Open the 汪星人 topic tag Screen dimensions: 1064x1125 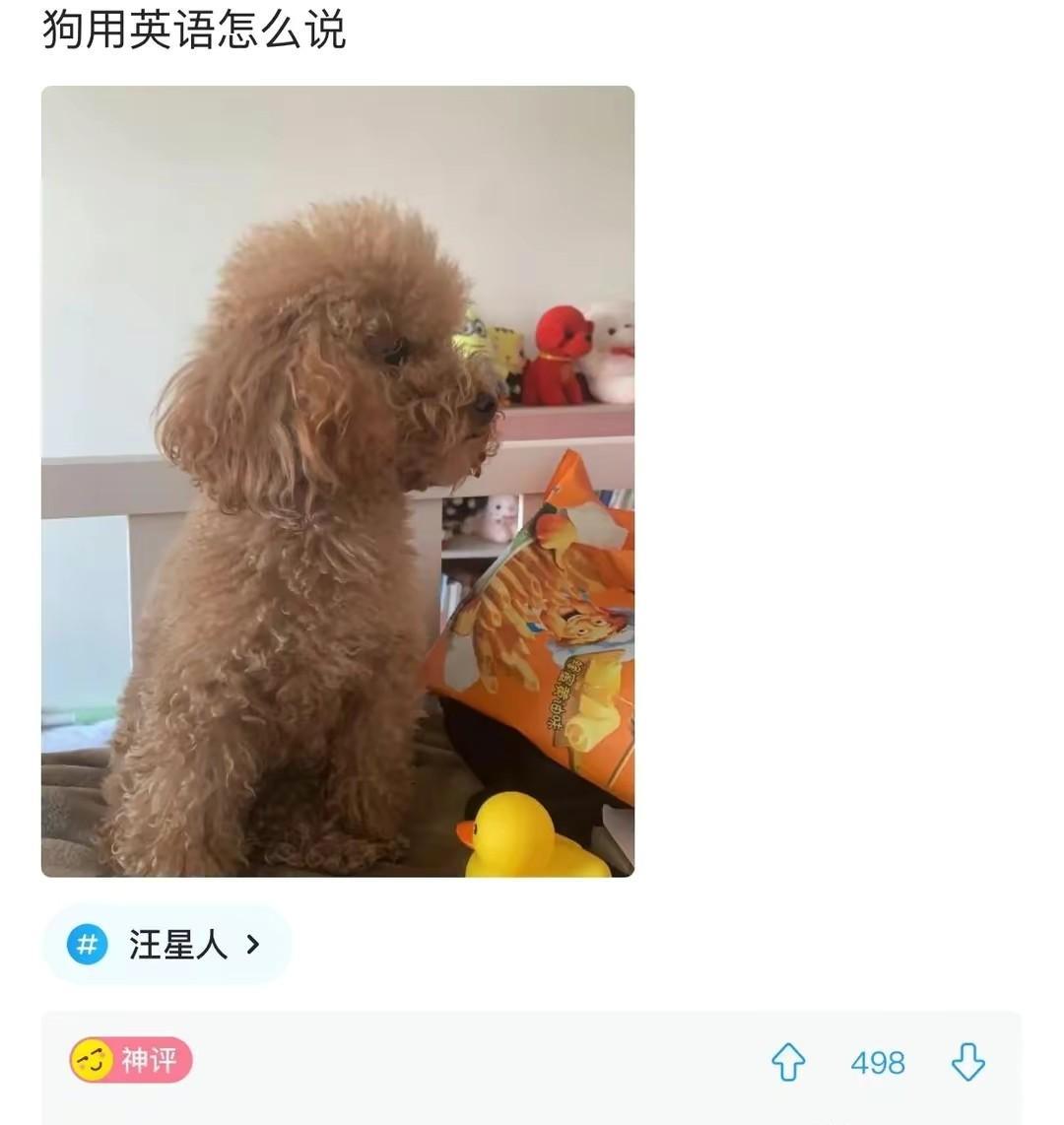tap(166, 945)
